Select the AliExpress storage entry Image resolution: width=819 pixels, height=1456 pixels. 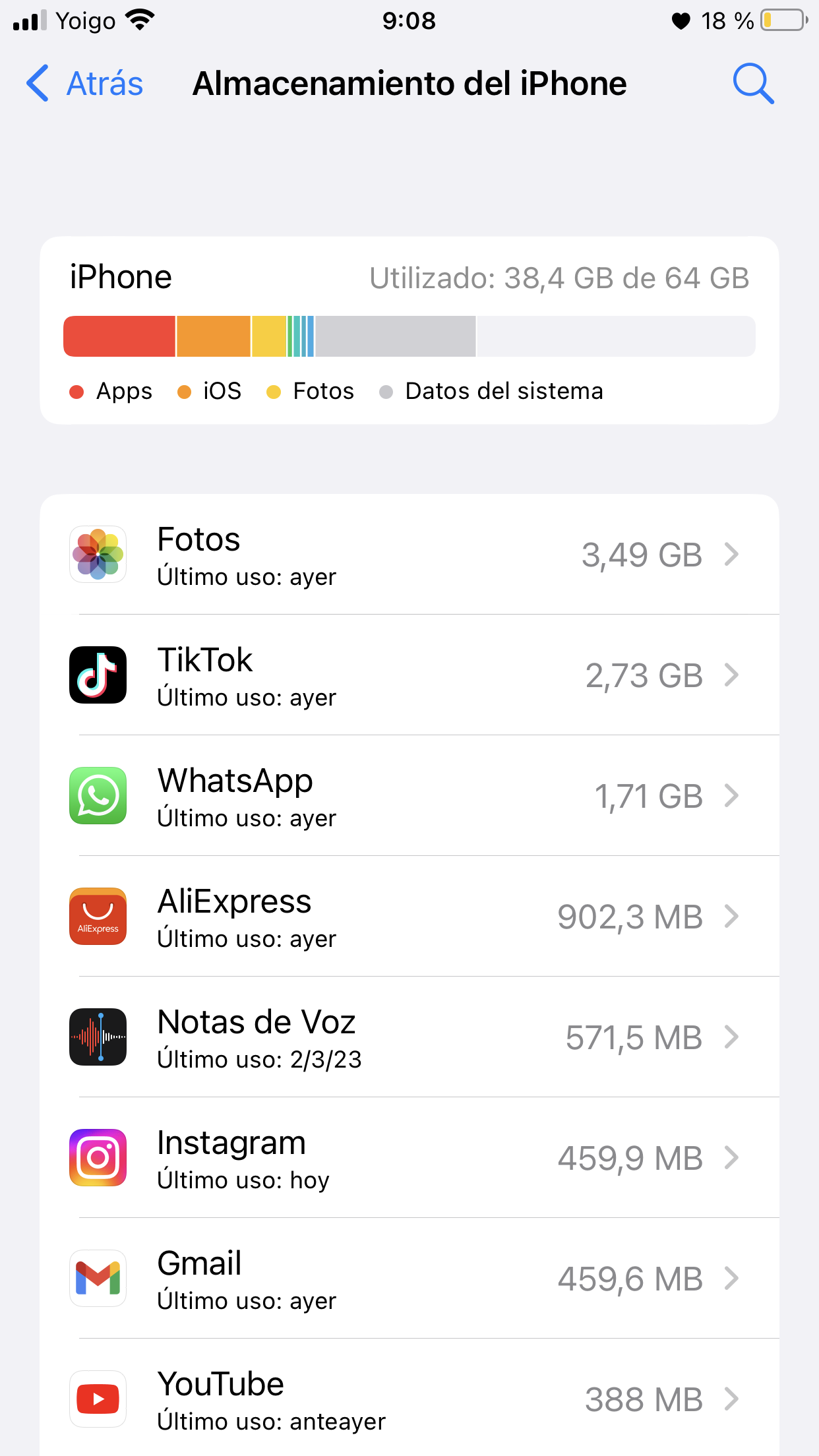point(409,917)
